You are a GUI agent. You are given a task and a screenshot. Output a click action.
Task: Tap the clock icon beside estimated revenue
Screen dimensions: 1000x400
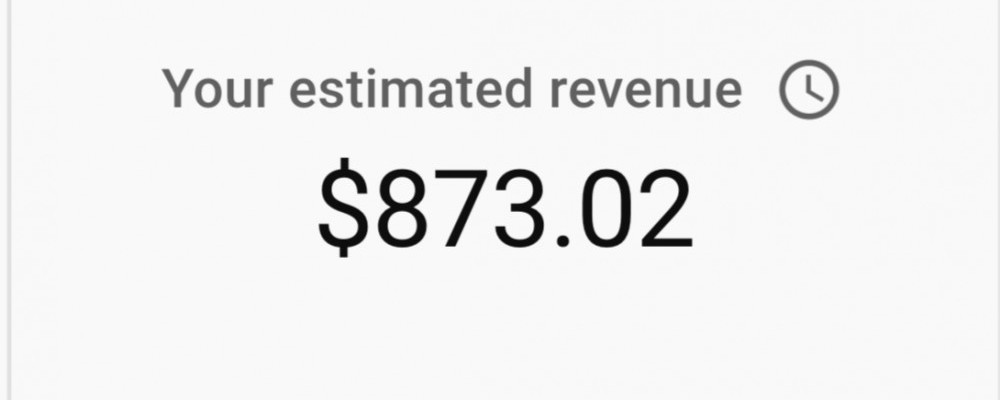point(809,92)
